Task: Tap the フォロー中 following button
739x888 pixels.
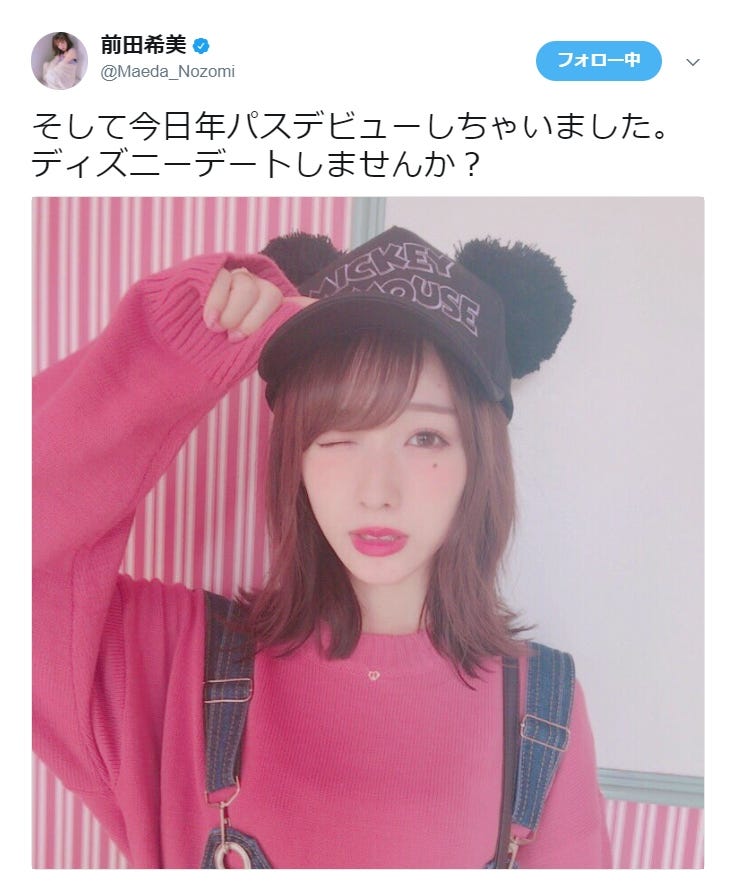Action: (599, 61)
